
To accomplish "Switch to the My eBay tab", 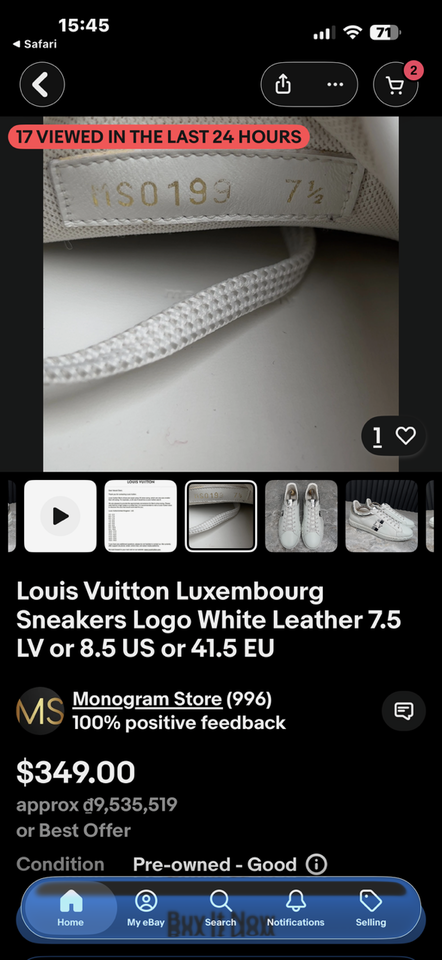I will [x=146, y=908].
